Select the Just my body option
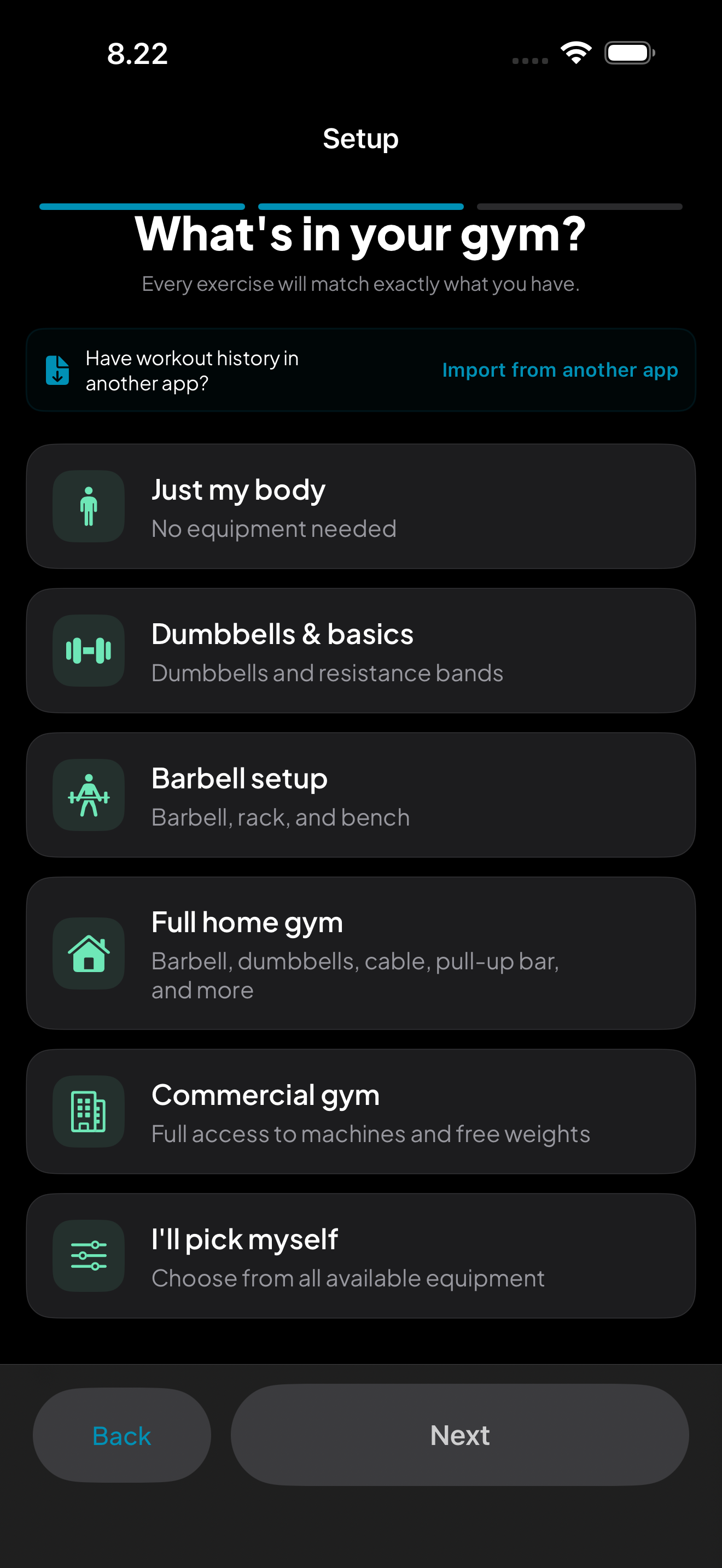Image resolution: width=722 pixels, height=1568 pixels. coord(361,506)
